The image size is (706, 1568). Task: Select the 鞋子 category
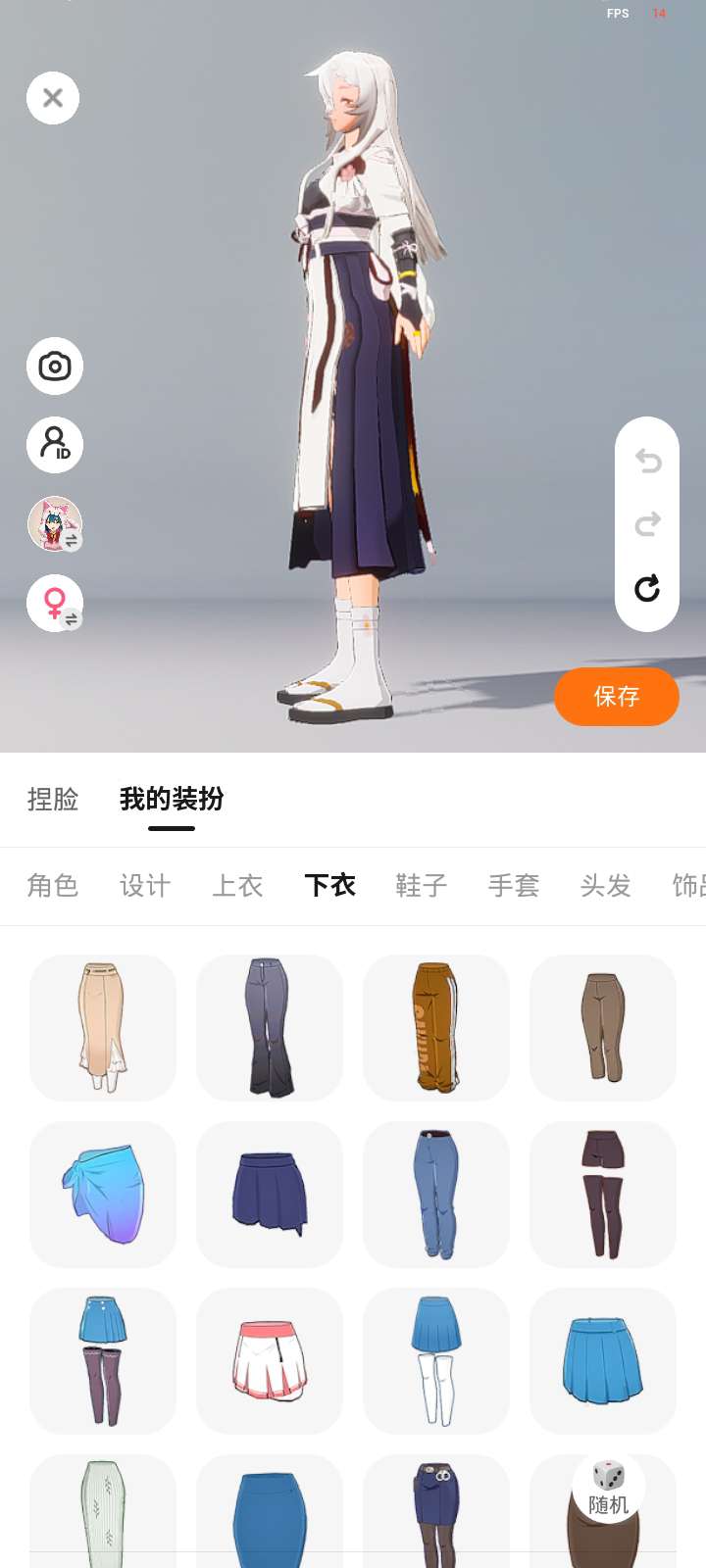tap(422, 886)
